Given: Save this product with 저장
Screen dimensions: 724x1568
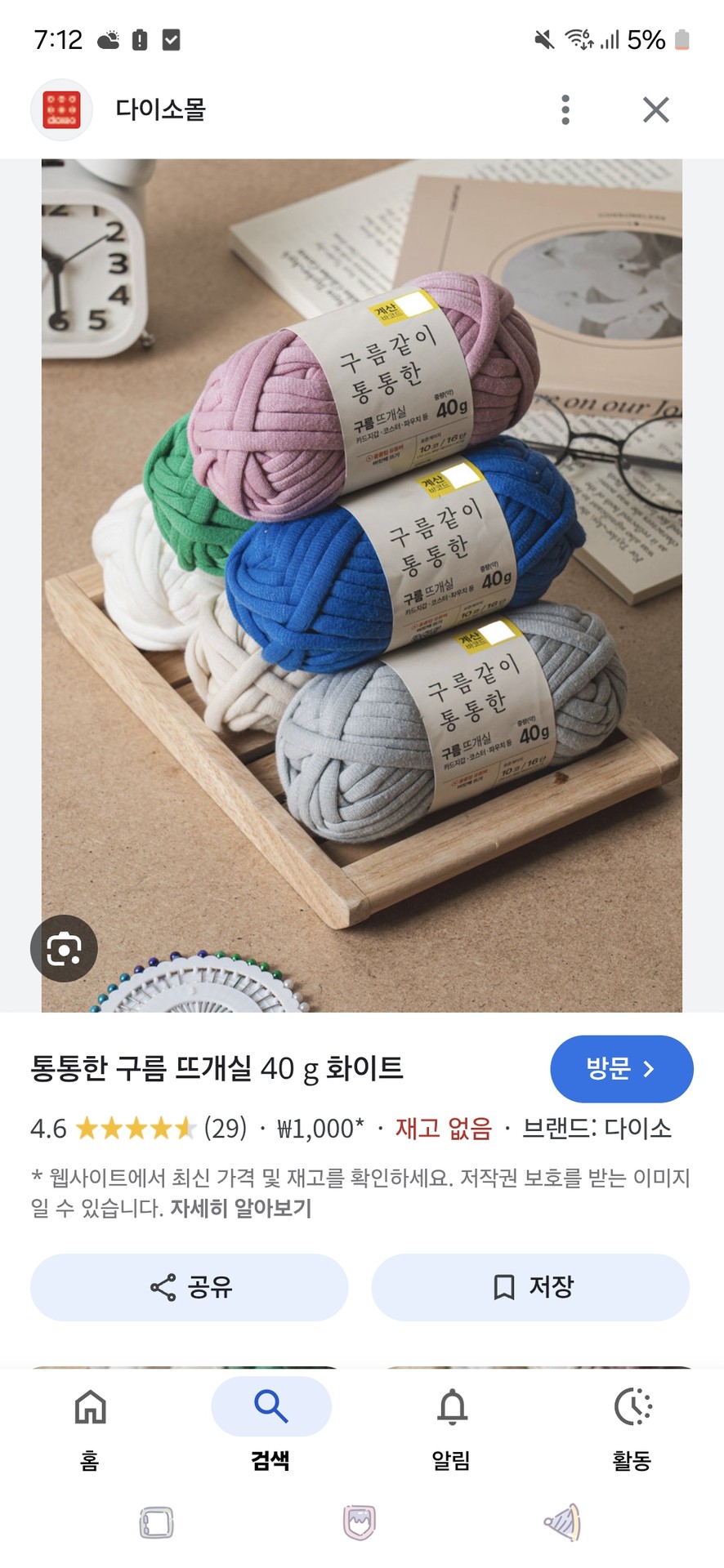Looking at the screenshot, I should pos(530,1287).
